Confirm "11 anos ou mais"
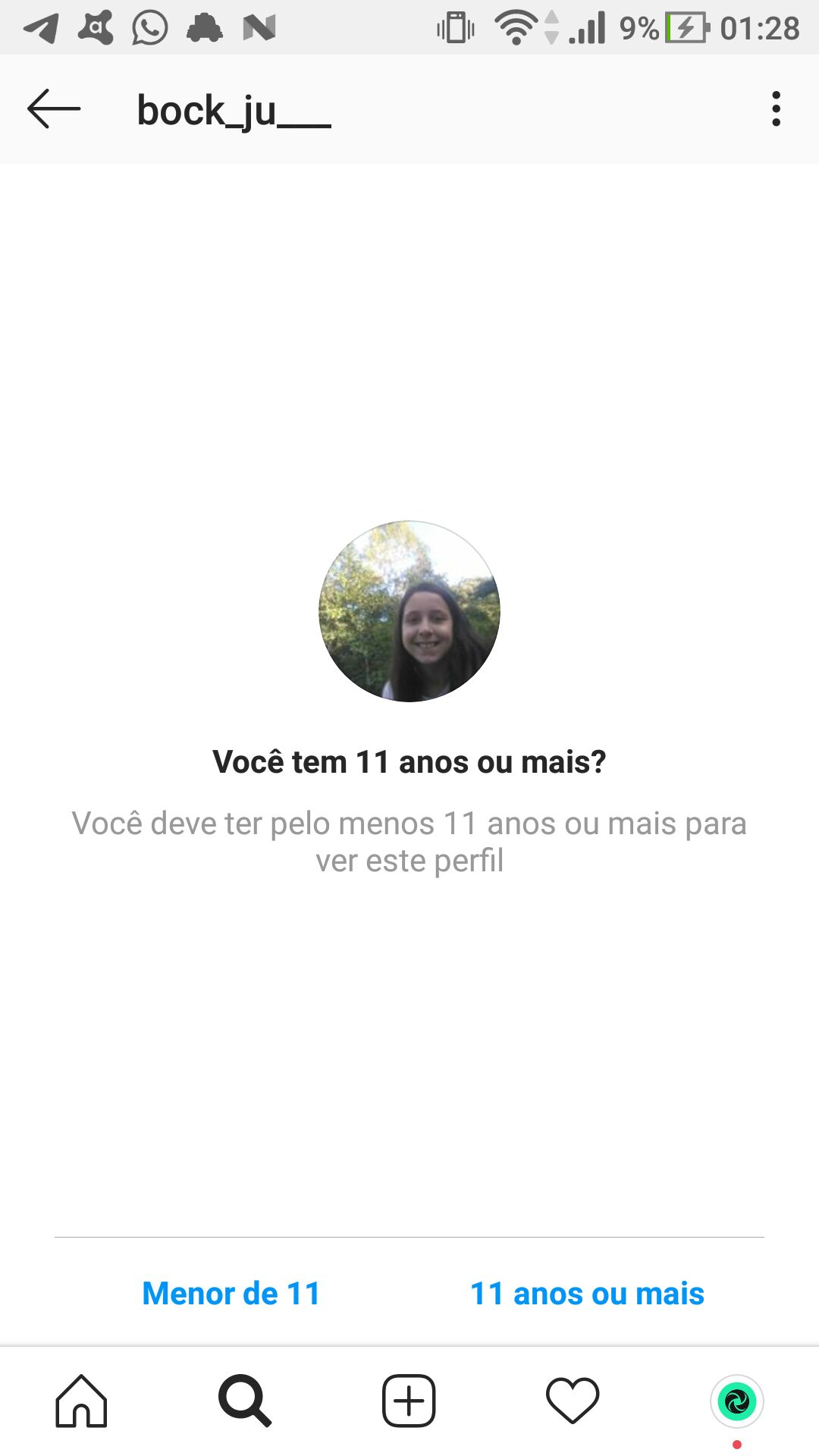 point(587,1294)
